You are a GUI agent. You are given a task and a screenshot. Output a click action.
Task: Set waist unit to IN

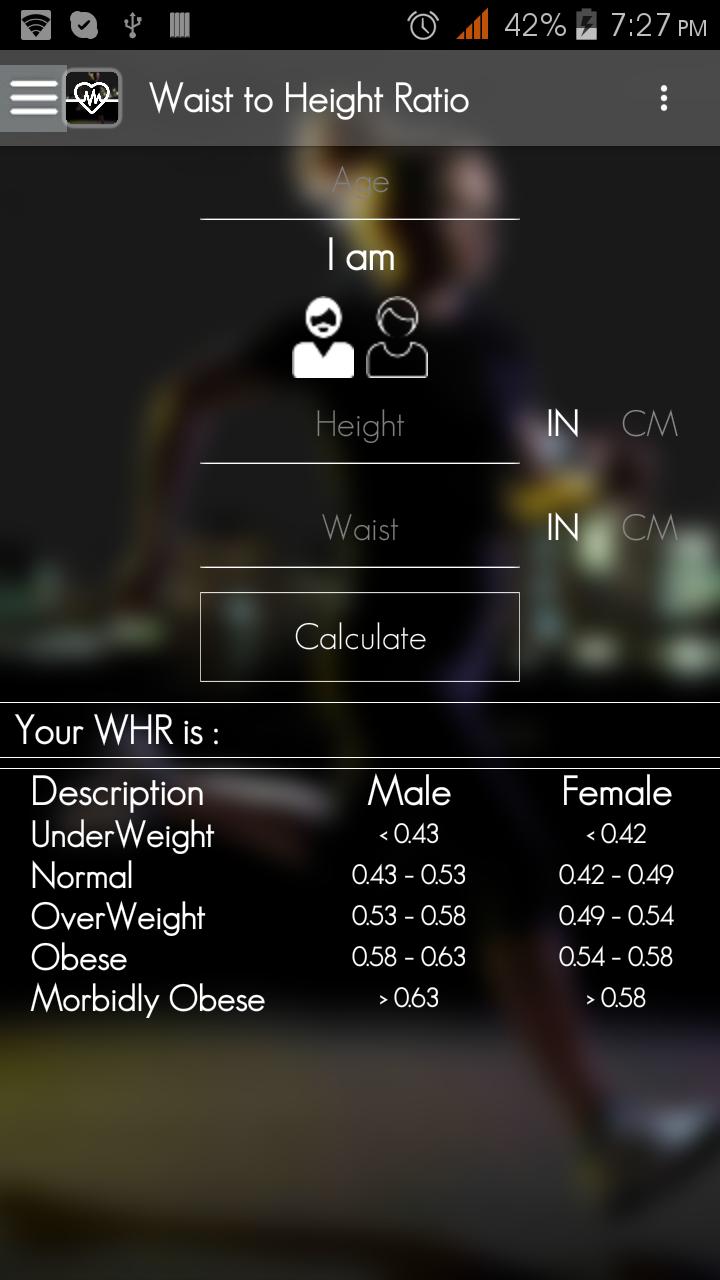click(562, 528)
